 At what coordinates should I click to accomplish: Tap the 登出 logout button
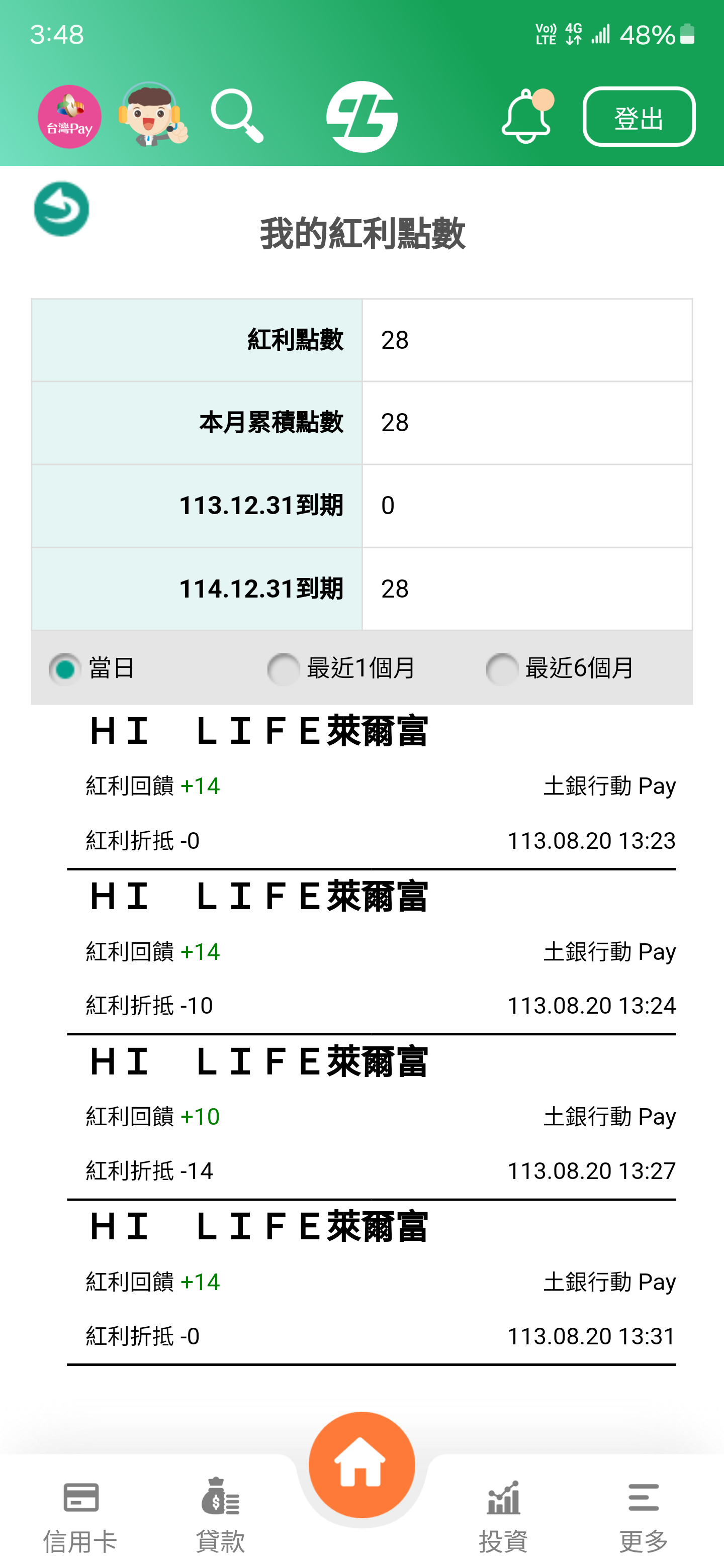click(639, 117)
